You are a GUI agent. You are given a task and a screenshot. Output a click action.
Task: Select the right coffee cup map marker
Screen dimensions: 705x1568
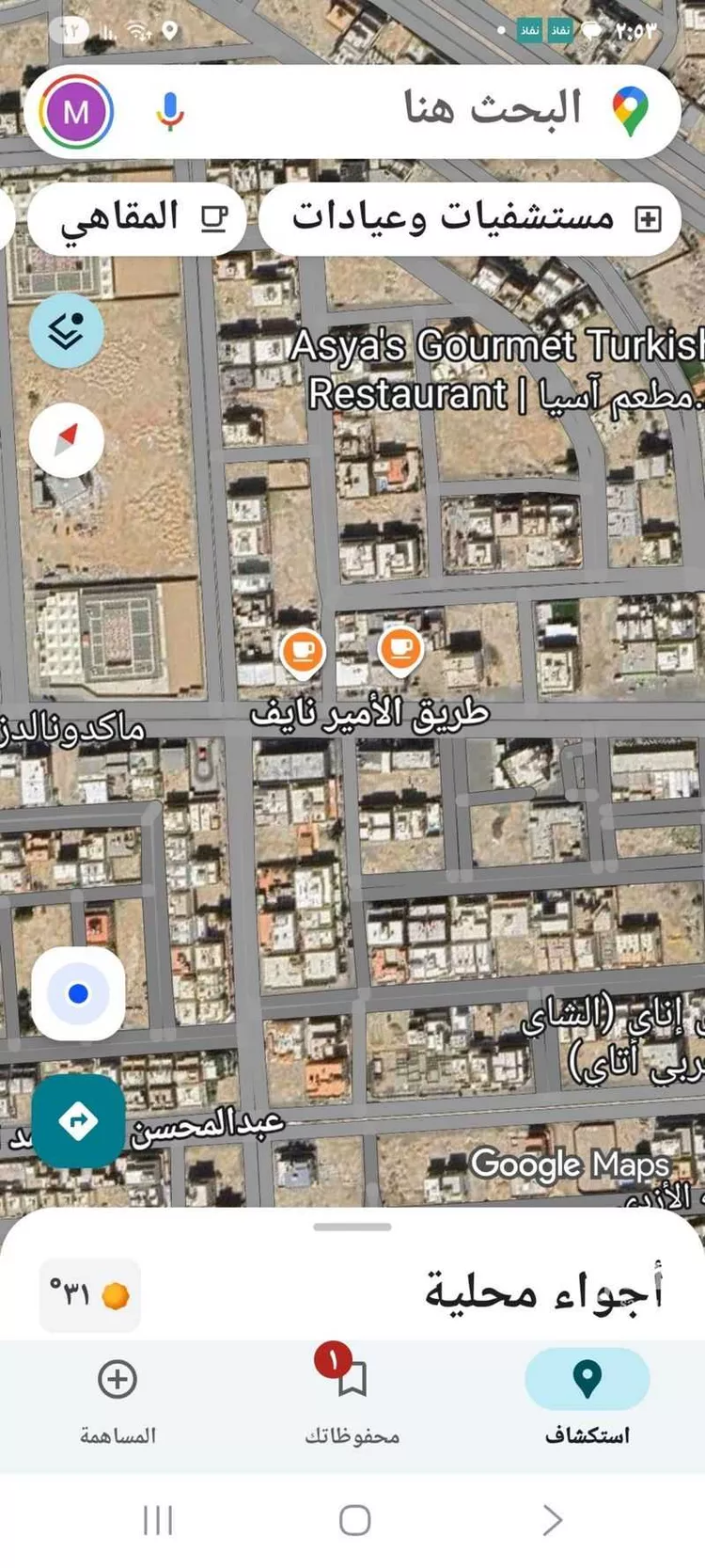coord(400,647)
